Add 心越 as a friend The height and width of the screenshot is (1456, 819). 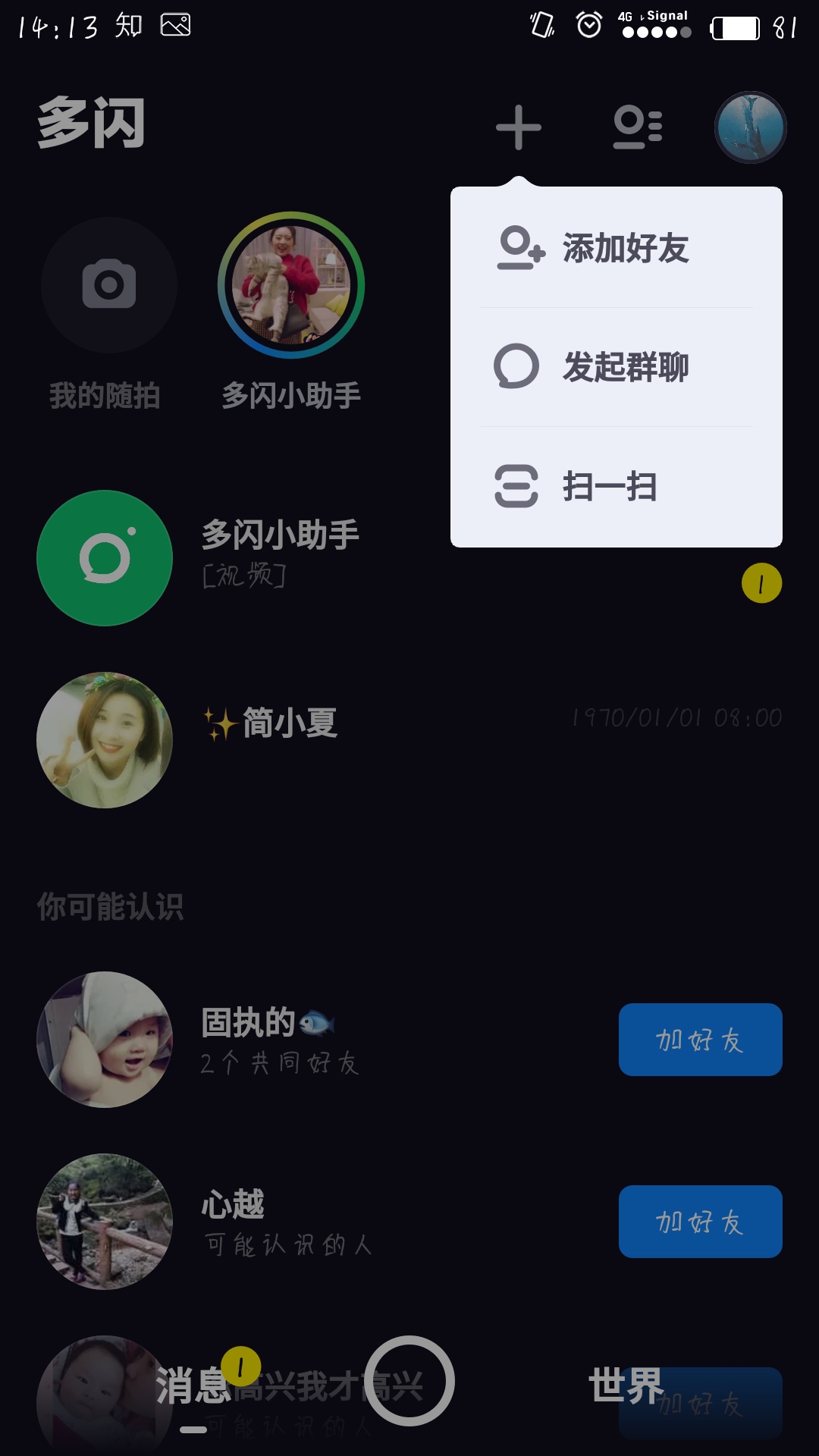point(700,1222)
